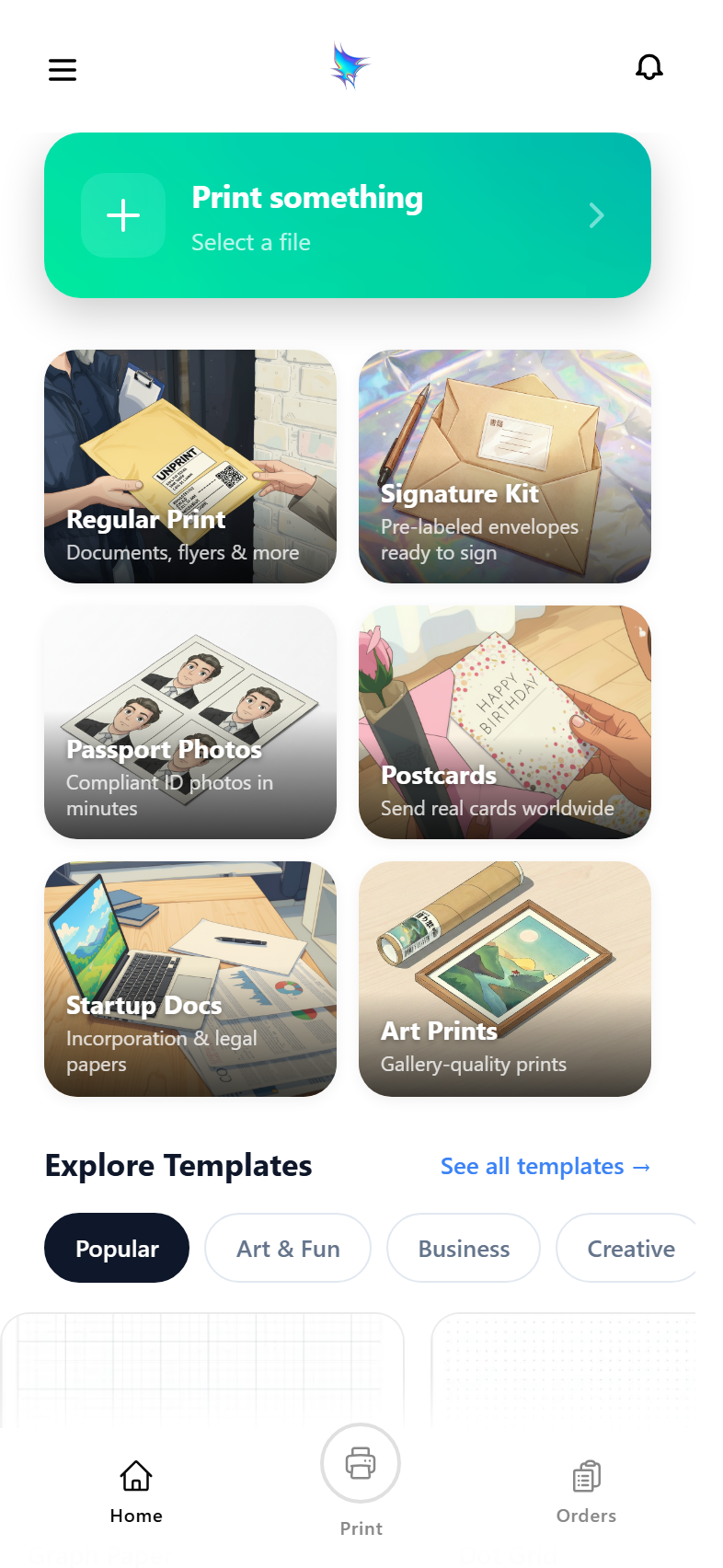This screenshot has height=1568, width=723.
Task: Select the Art & Fun category chip
Action: tap(287, 1248)
